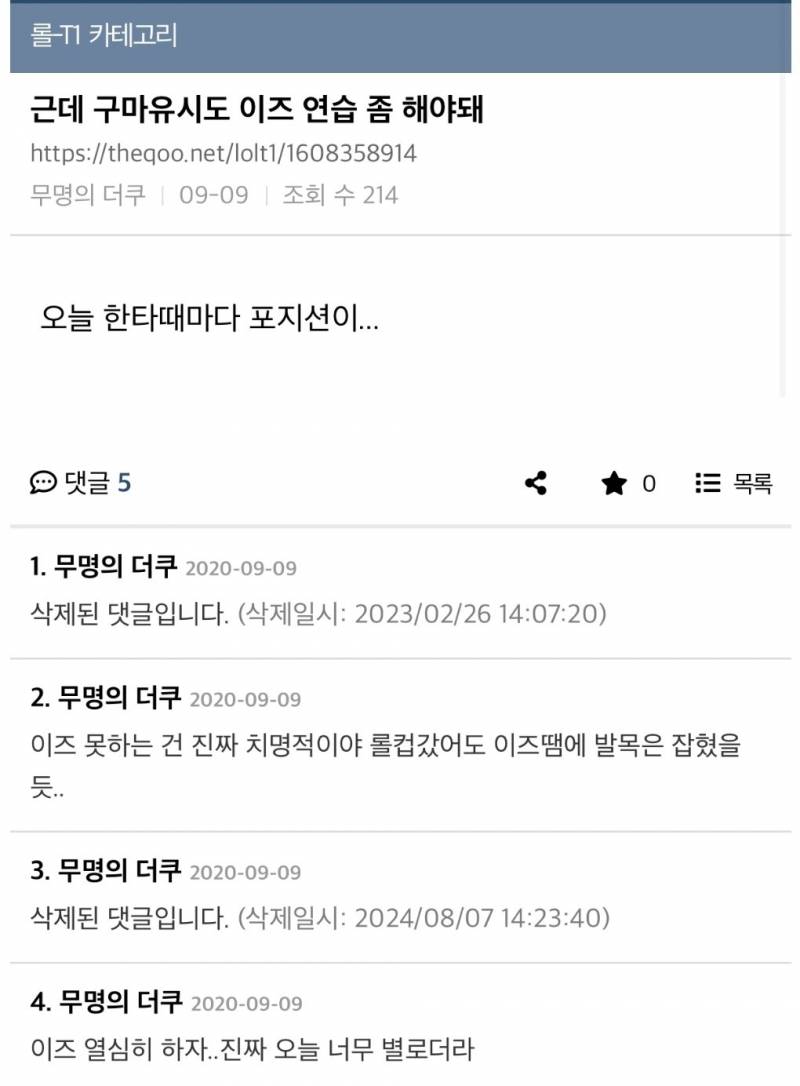Viewport: 800px width, 1086px height.
Task: Click the 0 scrap count beside the star
Action: [x=650, y=484]
